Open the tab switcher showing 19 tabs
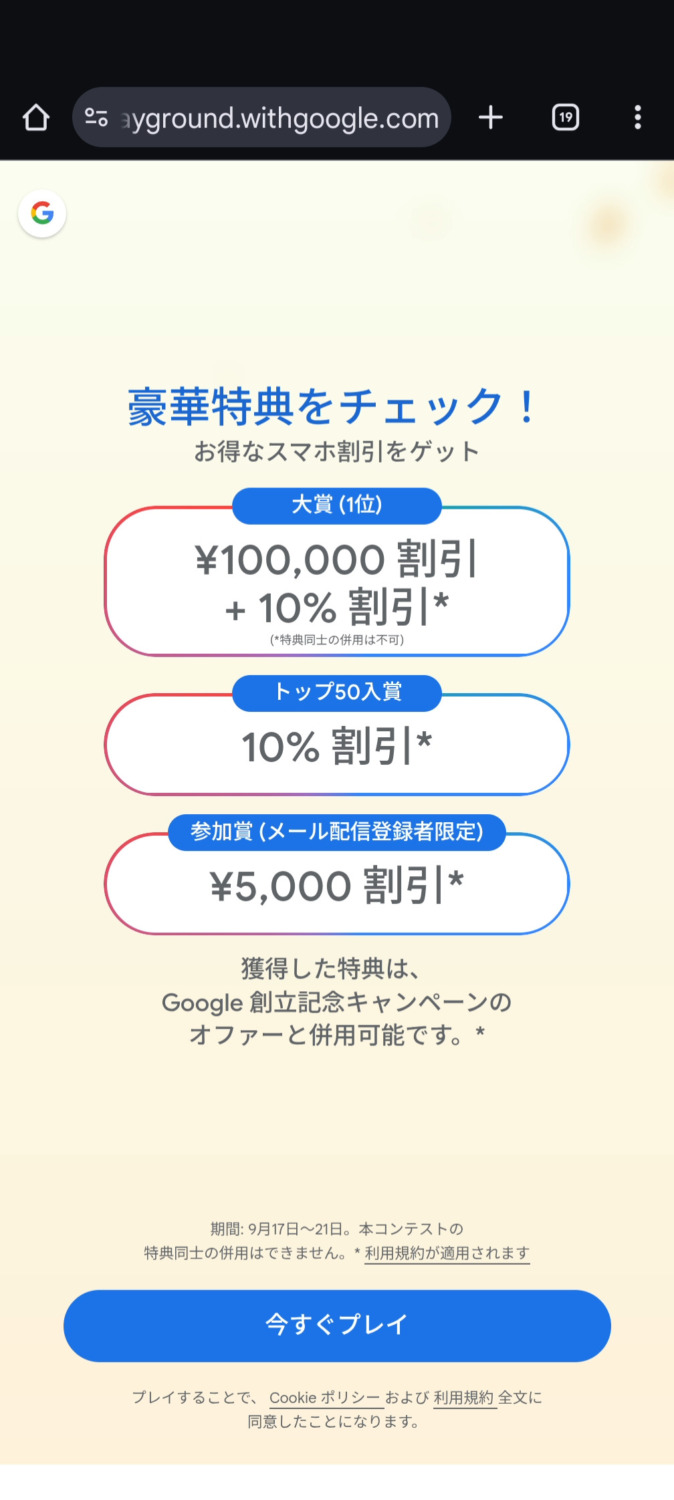Screen dimensions: 674x1500 (565, 118)
